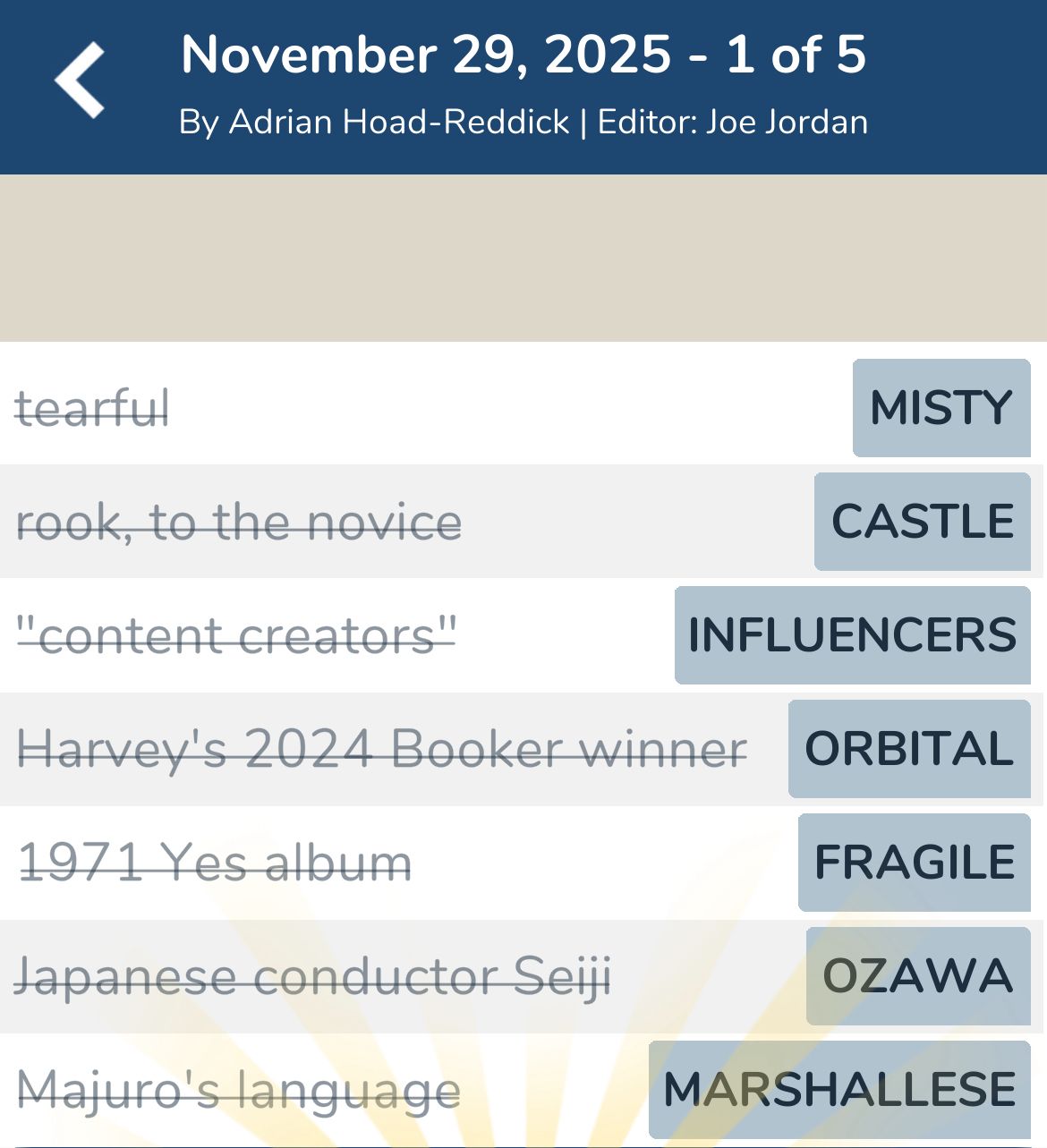The image size is (1047, 1148).
Task: Click the clue 'Majuro's language'
Action: click(x=238, y=1090)
